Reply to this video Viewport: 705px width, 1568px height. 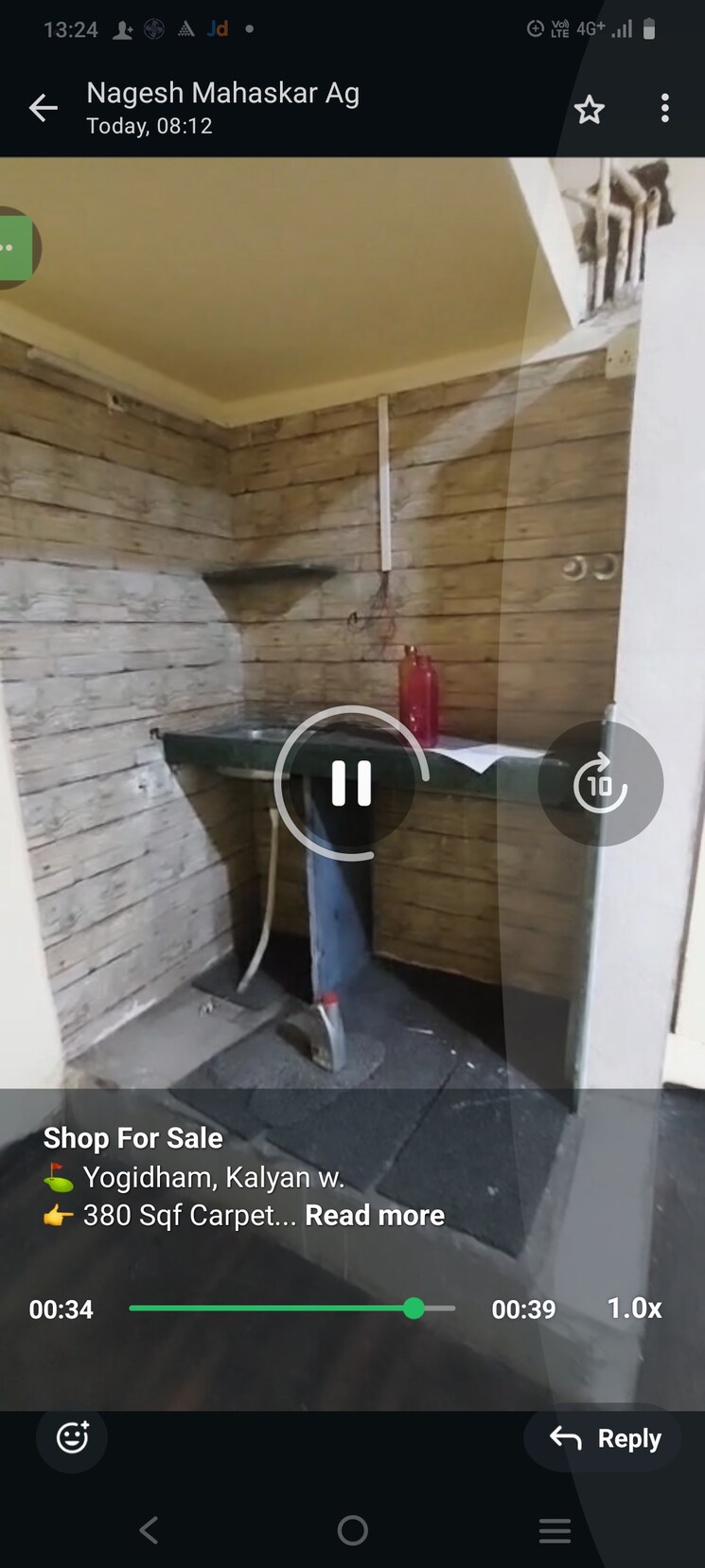pos(605,1438)
